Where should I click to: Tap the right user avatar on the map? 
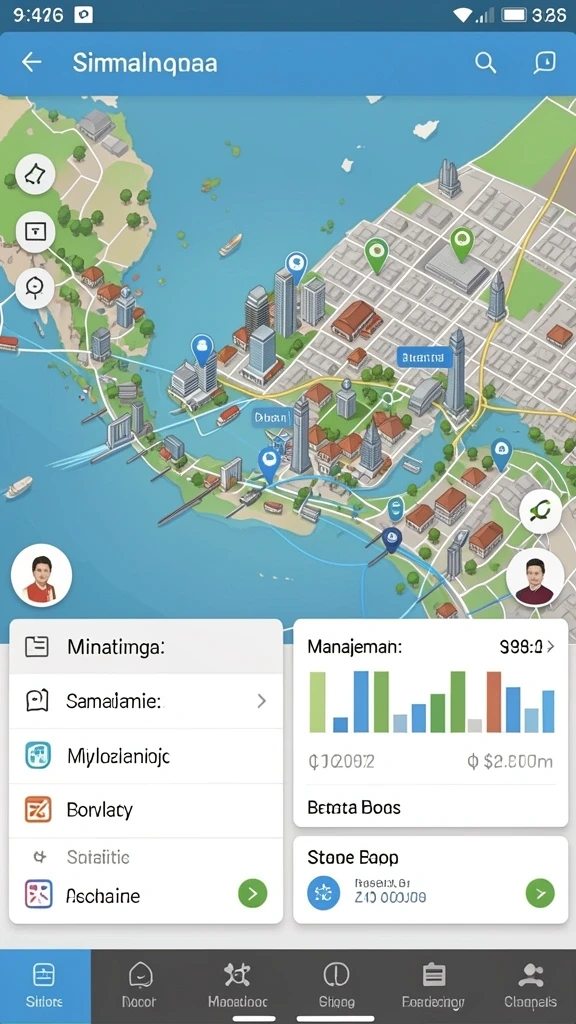pyautogui.click(x=536, y=578)
